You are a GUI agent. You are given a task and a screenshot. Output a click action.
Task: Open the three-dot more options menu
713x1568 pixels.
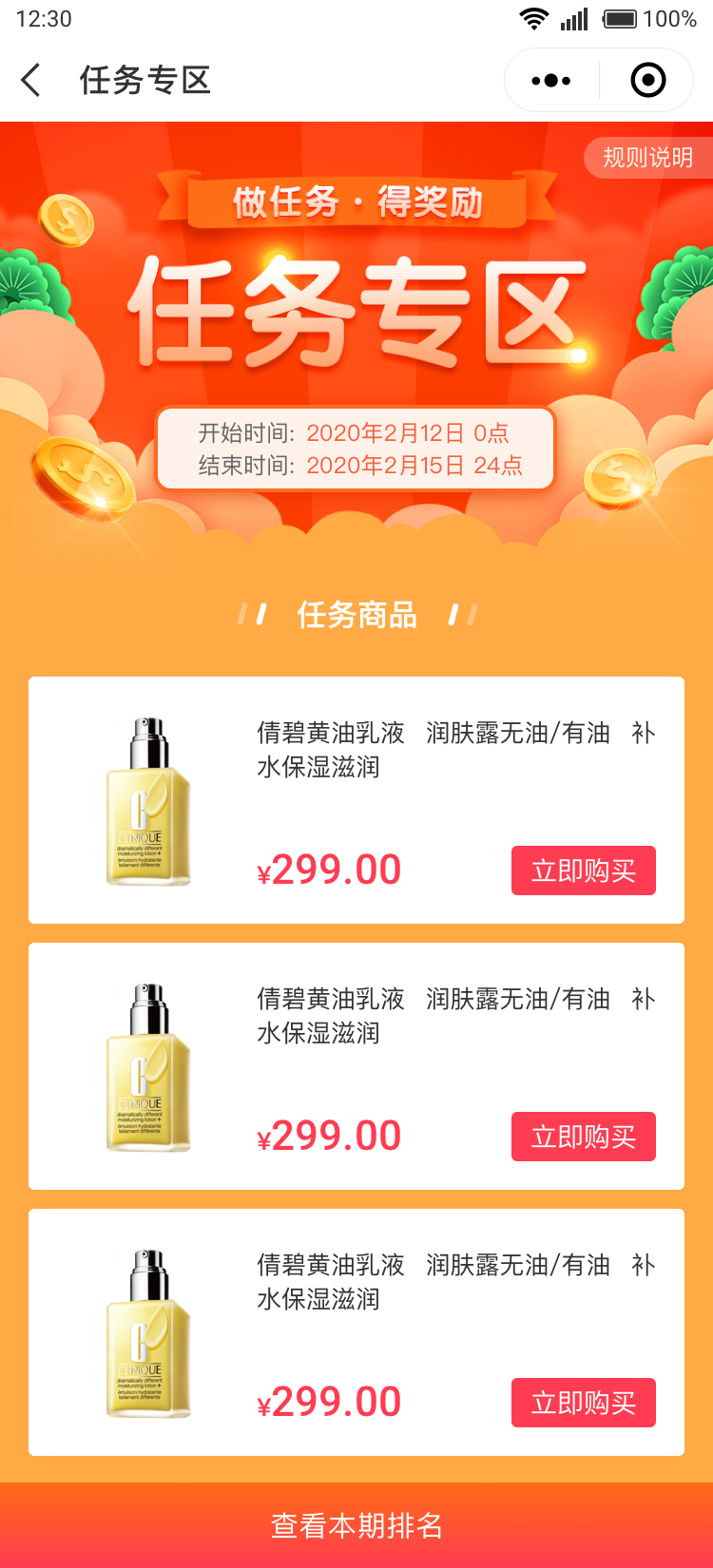549,81
